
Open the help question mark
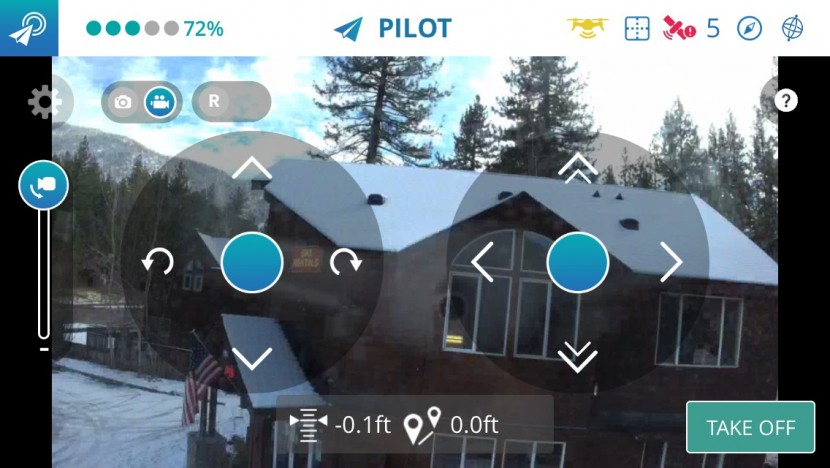tap(786, 100)
